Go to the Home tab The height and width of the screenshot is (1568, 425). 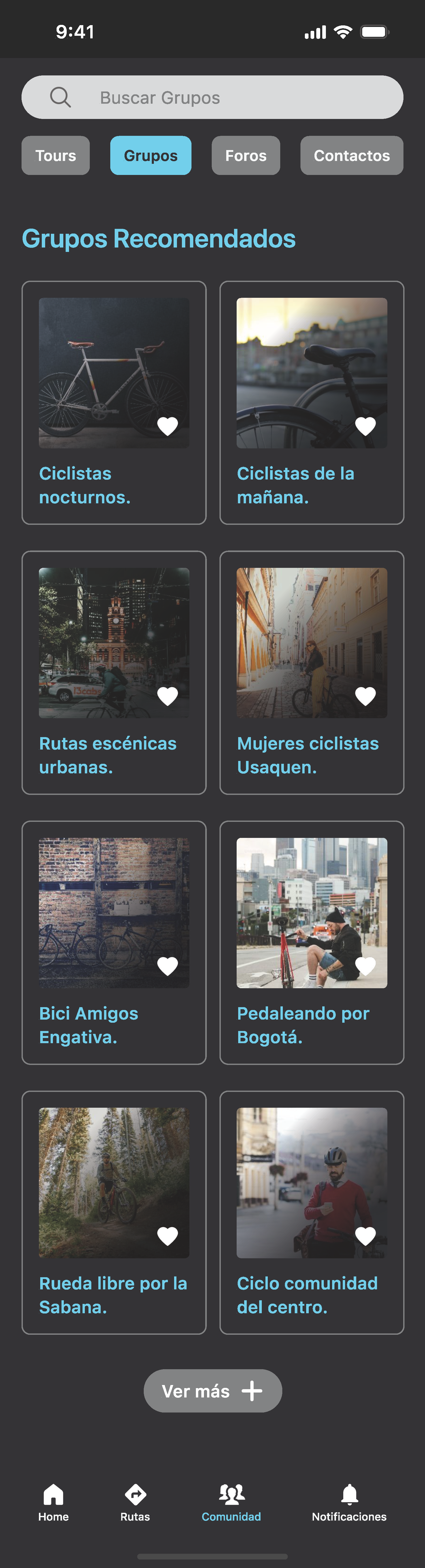coord(53,1502)
